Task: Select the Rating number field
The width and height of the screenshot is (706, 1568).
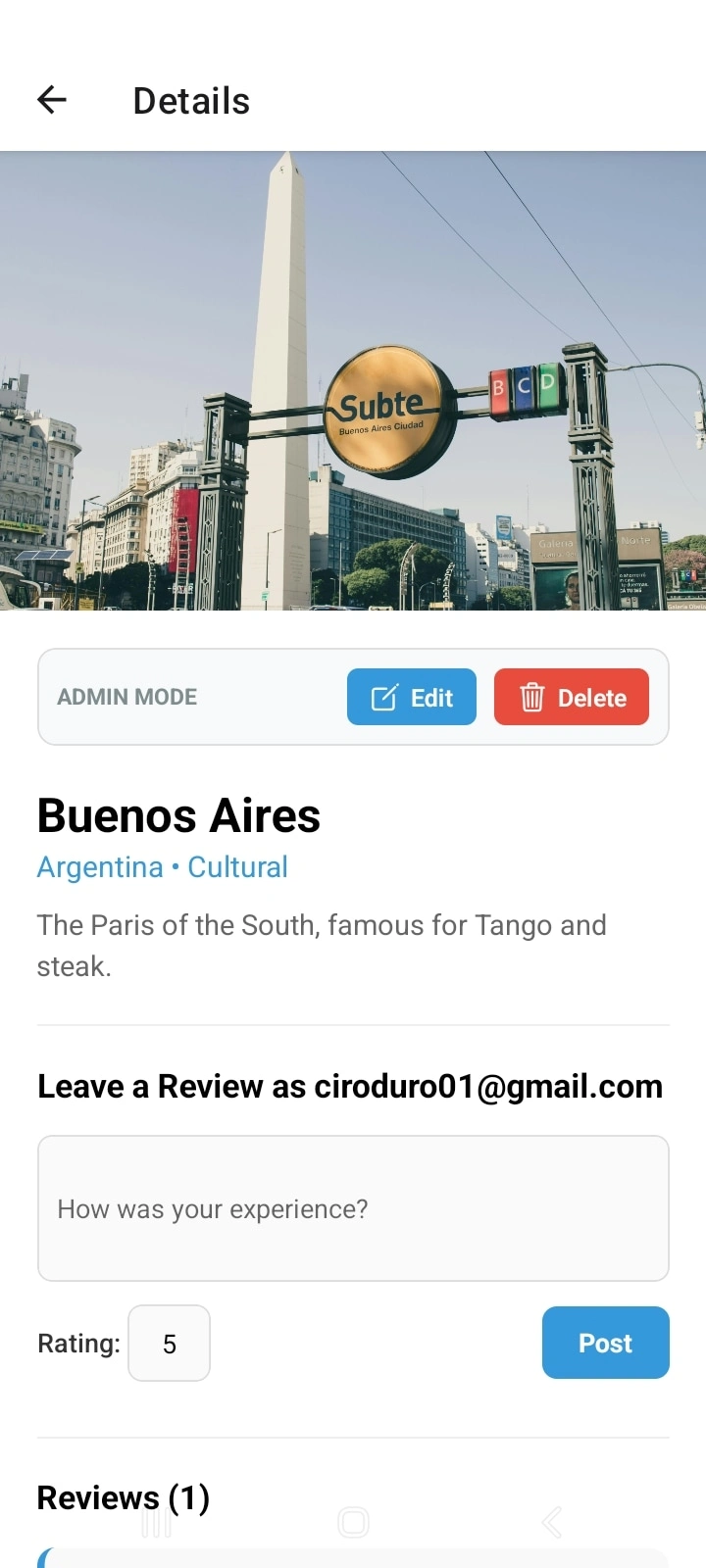Action: point(170,1344)
